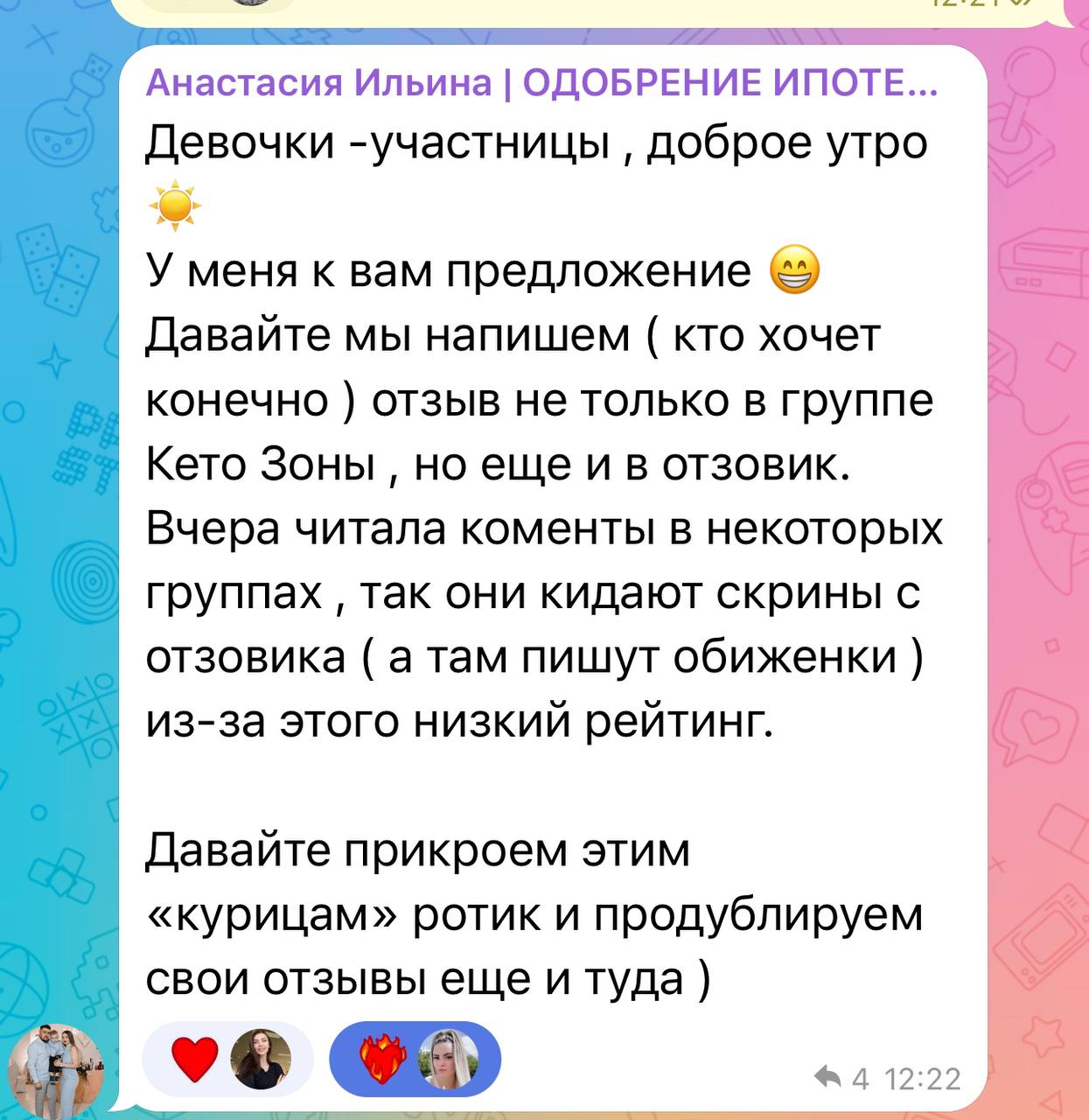This screenshot has height=1120, width=1089.
Task: Add the red heart reaction
Action: coord(195,1060)
